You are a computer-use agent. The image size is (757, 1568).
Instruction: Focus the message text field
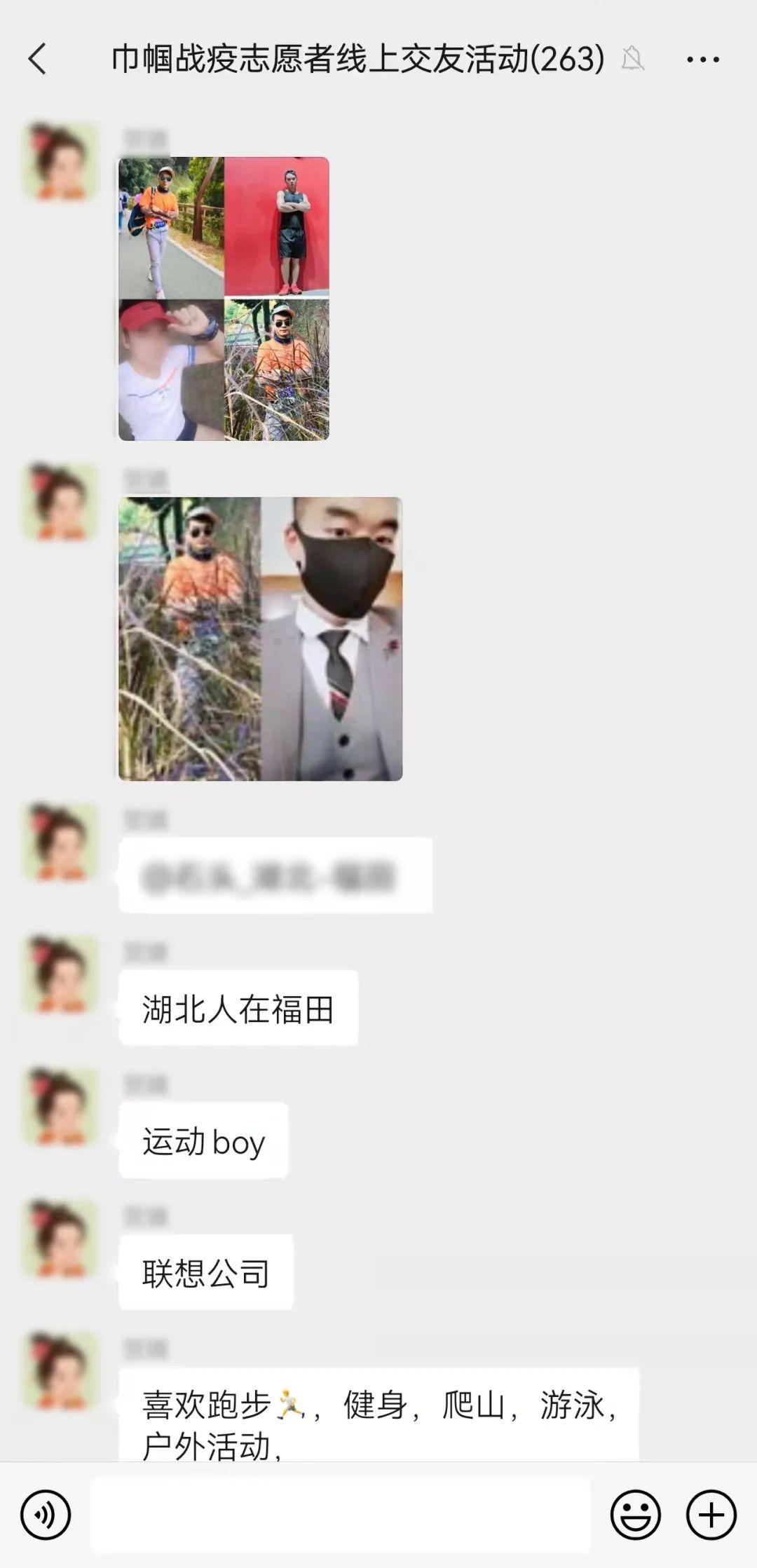[340, 1515]
